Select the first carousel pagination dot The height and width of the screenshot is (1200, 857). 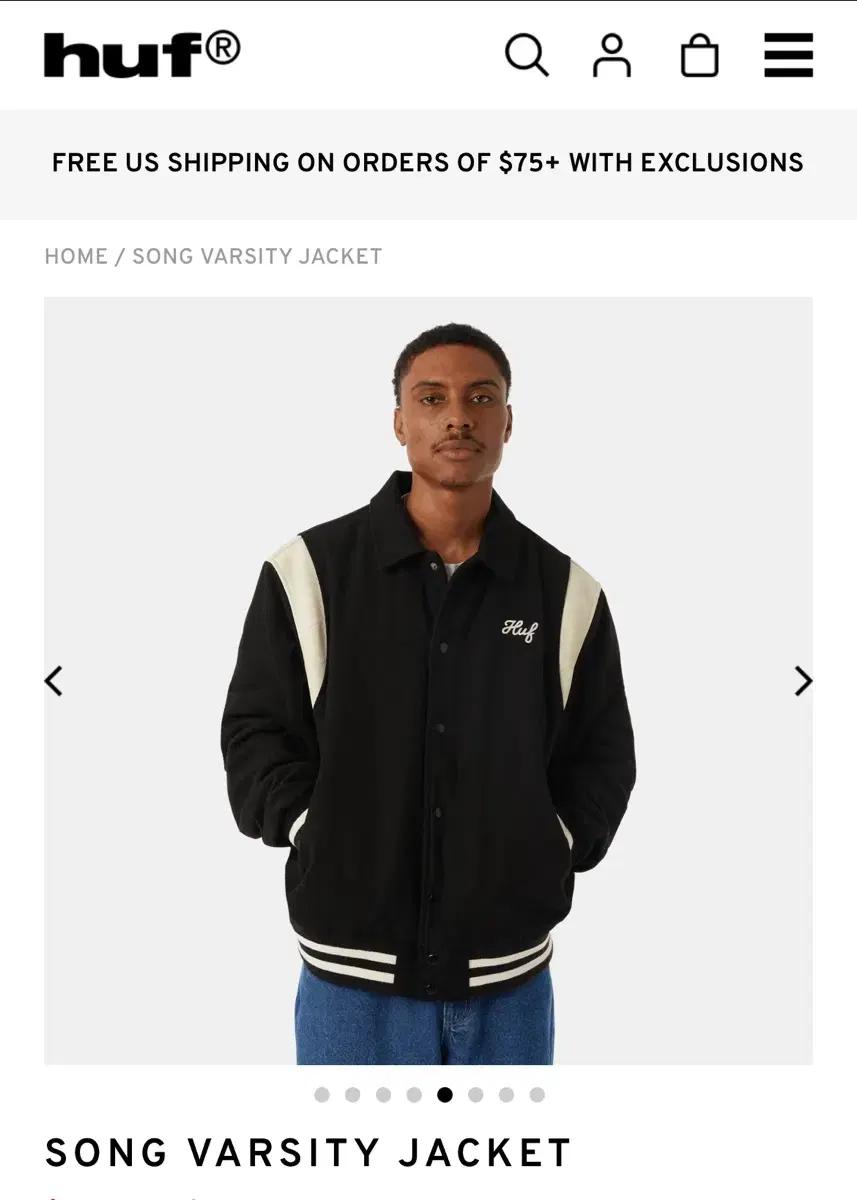[x=322, y=1095]
